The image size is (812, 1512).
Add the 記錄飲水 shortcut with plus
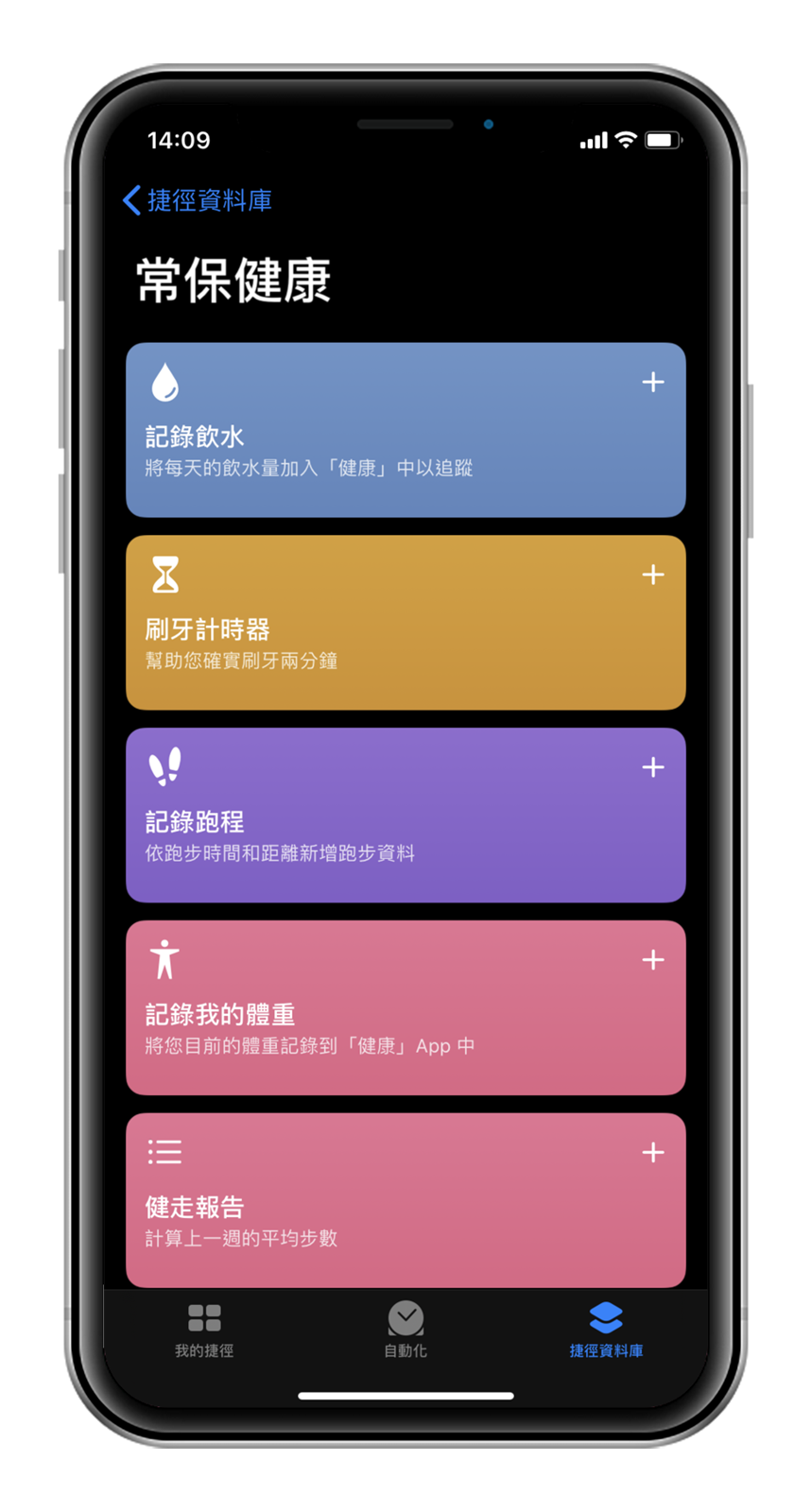(652, 382)
